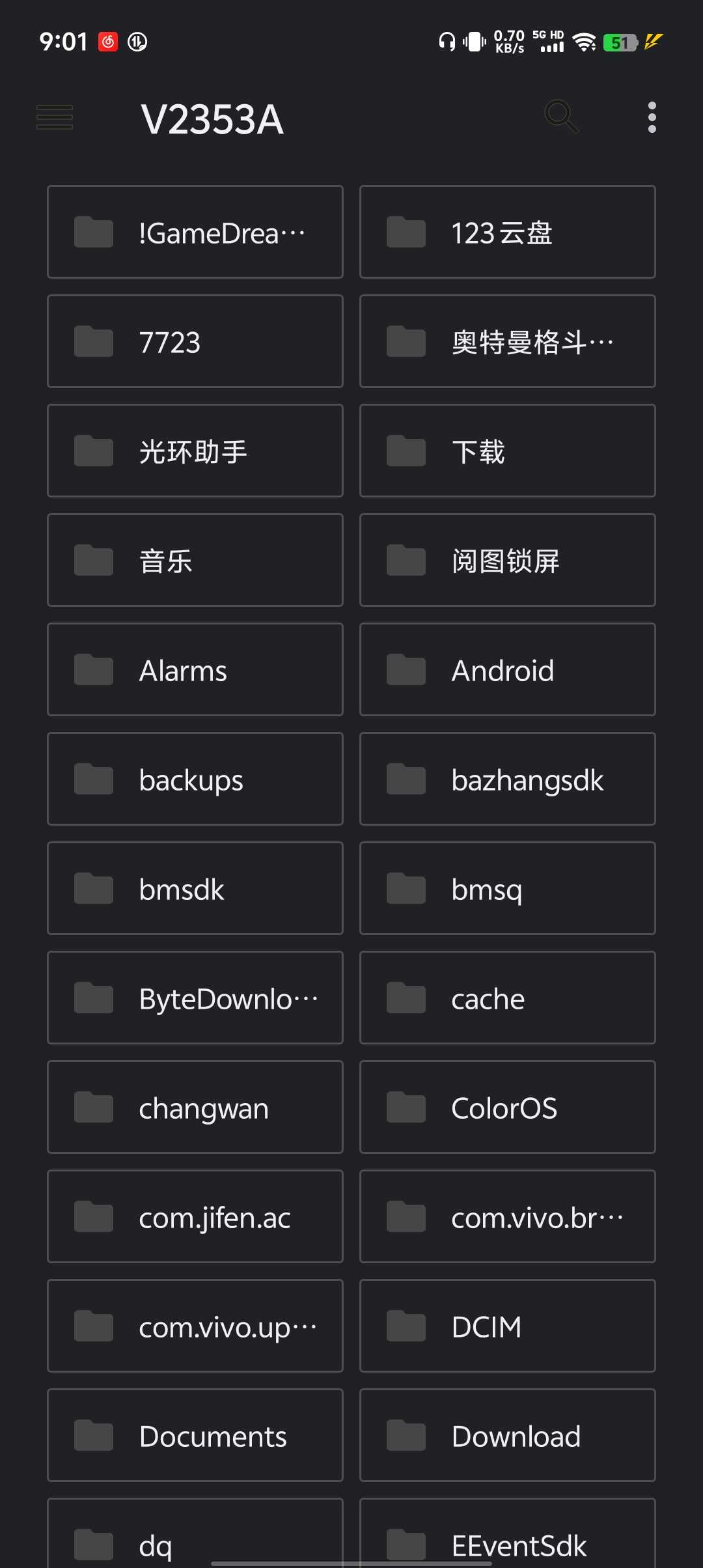The image size is (703, 1568).
Task: Open the 音乐 folder
Action: click(195, 561)
